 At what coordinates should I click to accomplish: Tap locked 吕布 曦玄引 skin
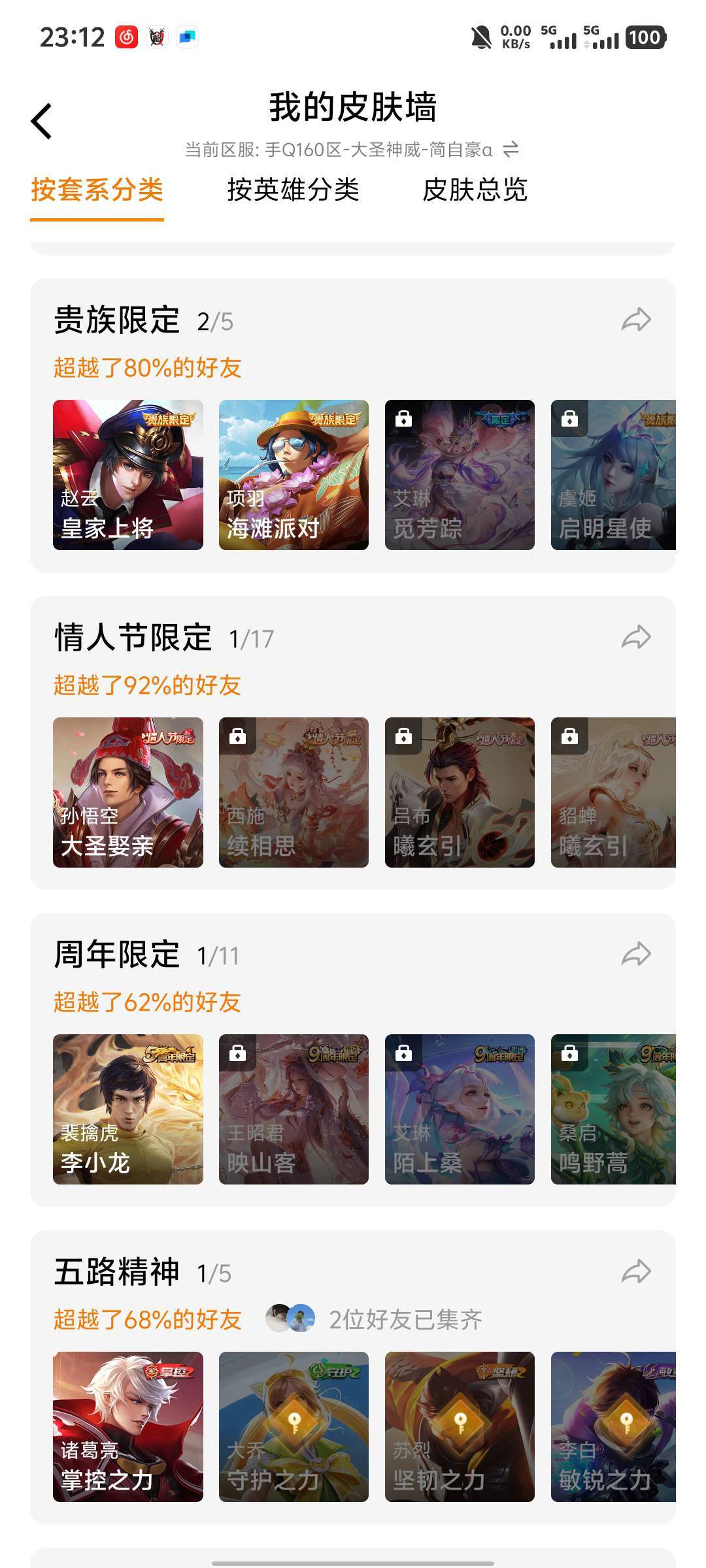pos(460,792)
